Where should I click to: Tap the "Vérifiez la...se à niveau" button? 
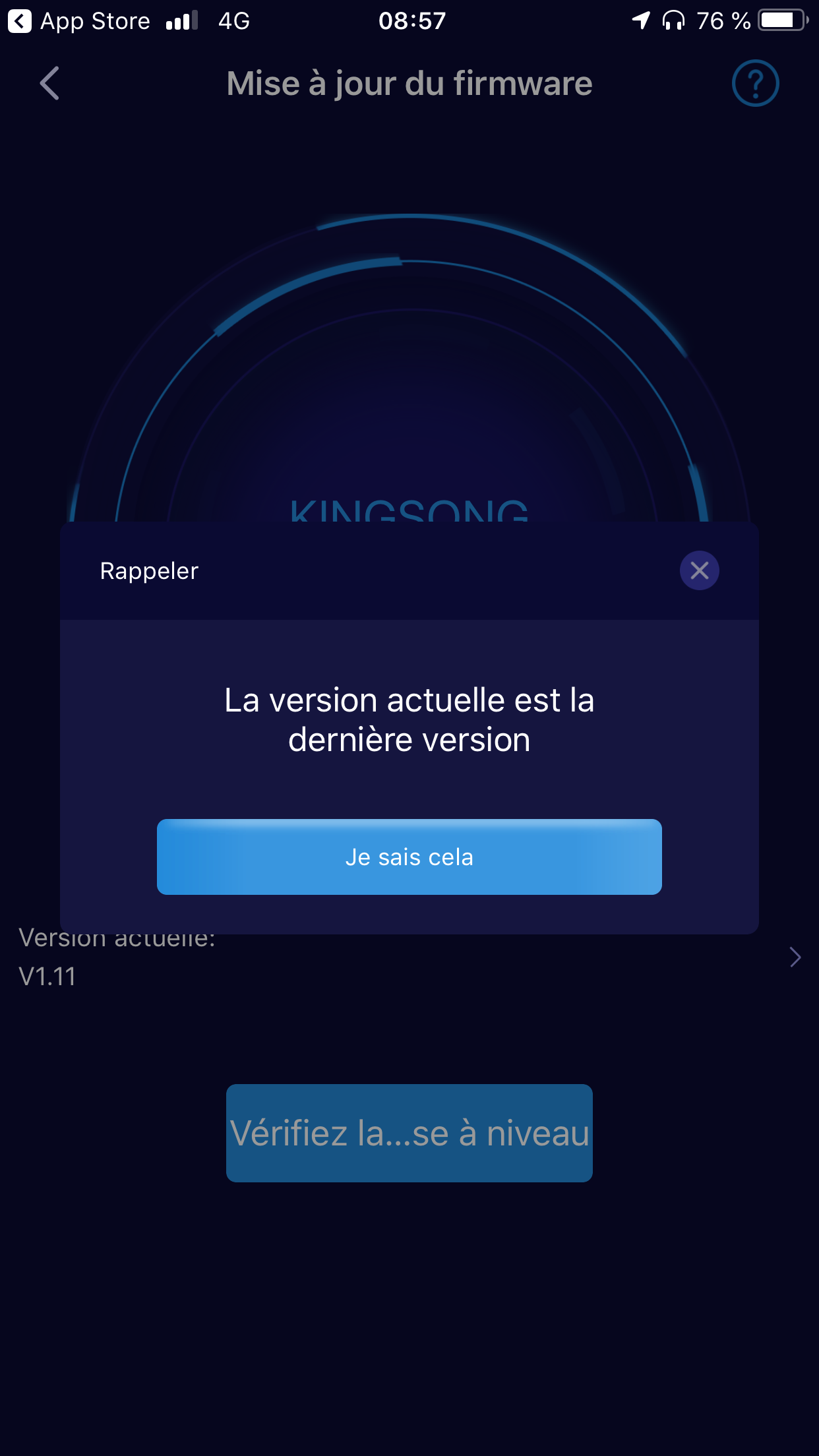pyautogui.click(x=409, y=1133)
